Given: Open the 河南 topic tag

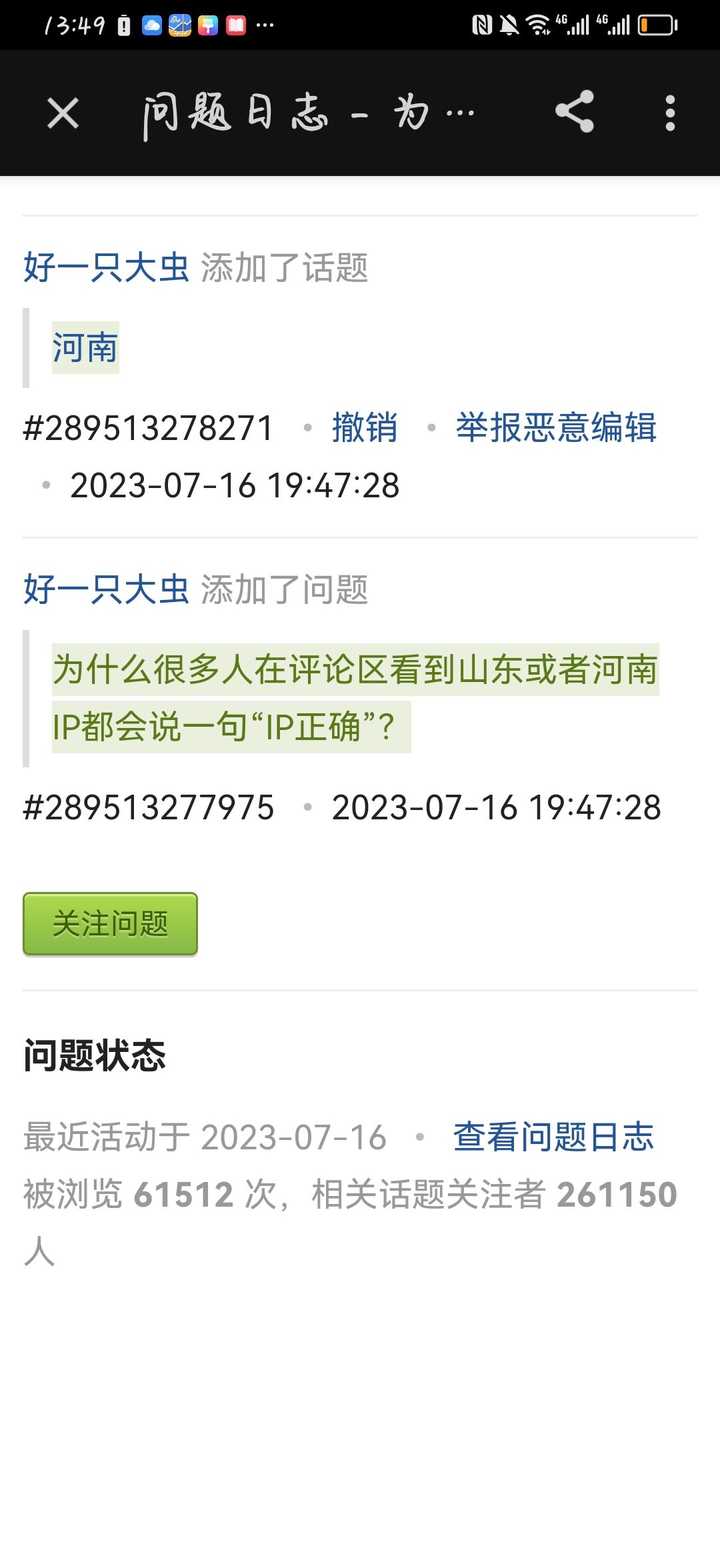Looking at the screenshot, I should [85, 348].
